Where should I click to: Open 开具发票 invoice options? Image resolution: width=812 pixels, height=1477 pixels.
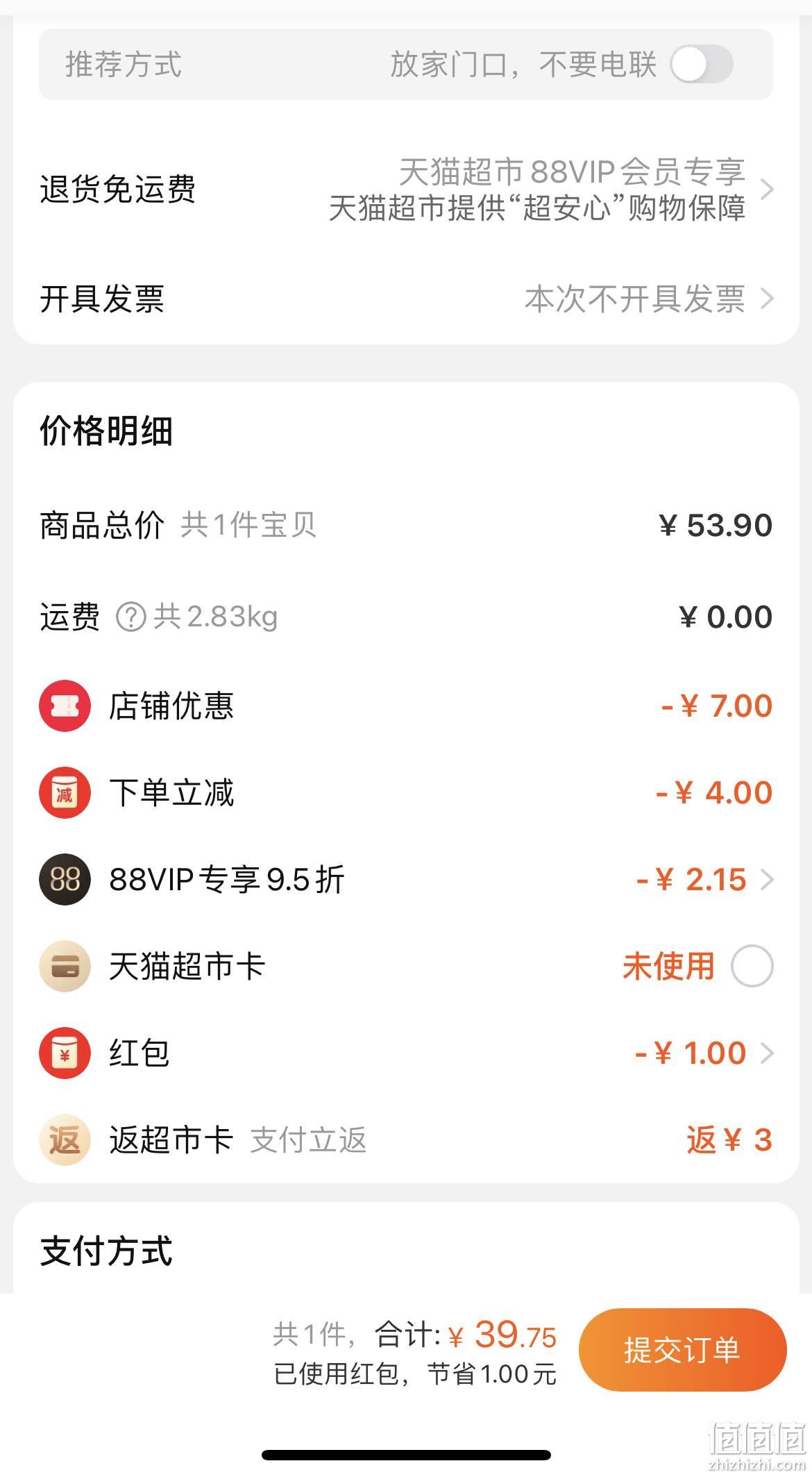(406, 299)
